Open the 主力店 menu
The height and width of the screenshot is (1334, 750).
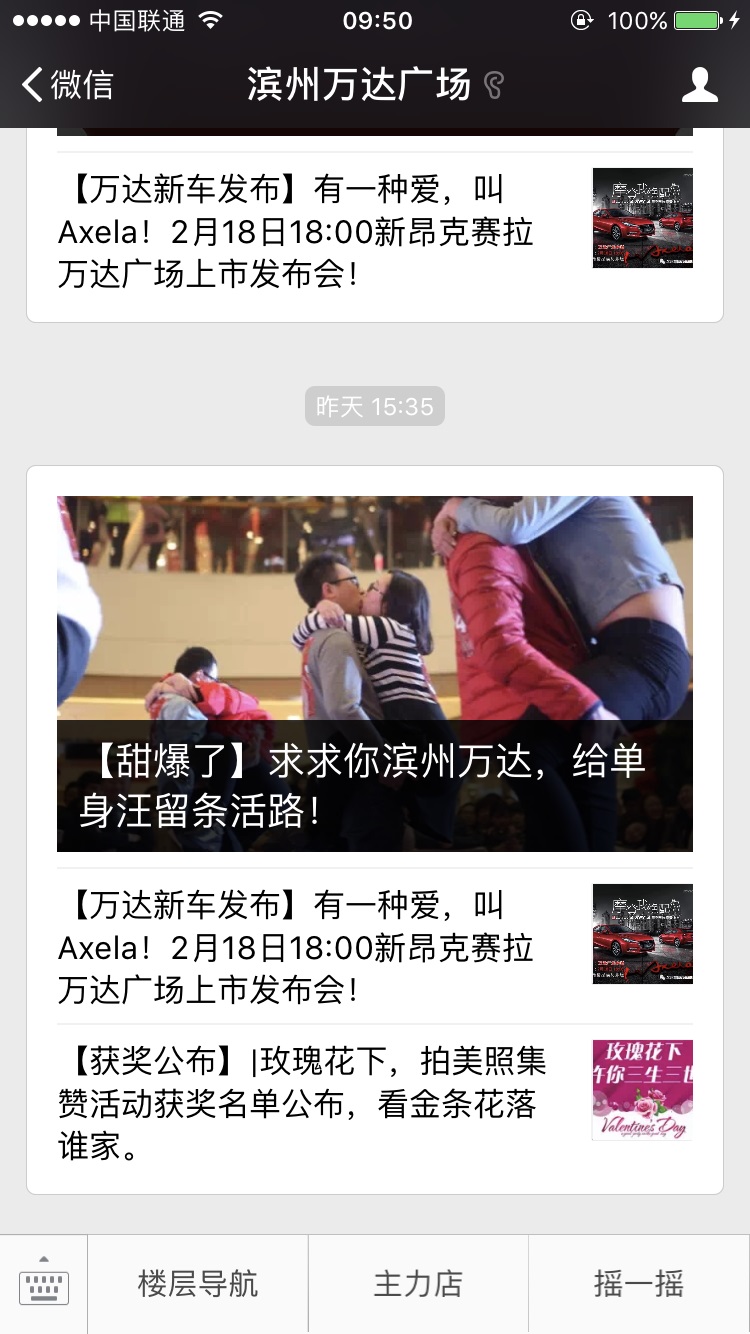pos(419,1283)
